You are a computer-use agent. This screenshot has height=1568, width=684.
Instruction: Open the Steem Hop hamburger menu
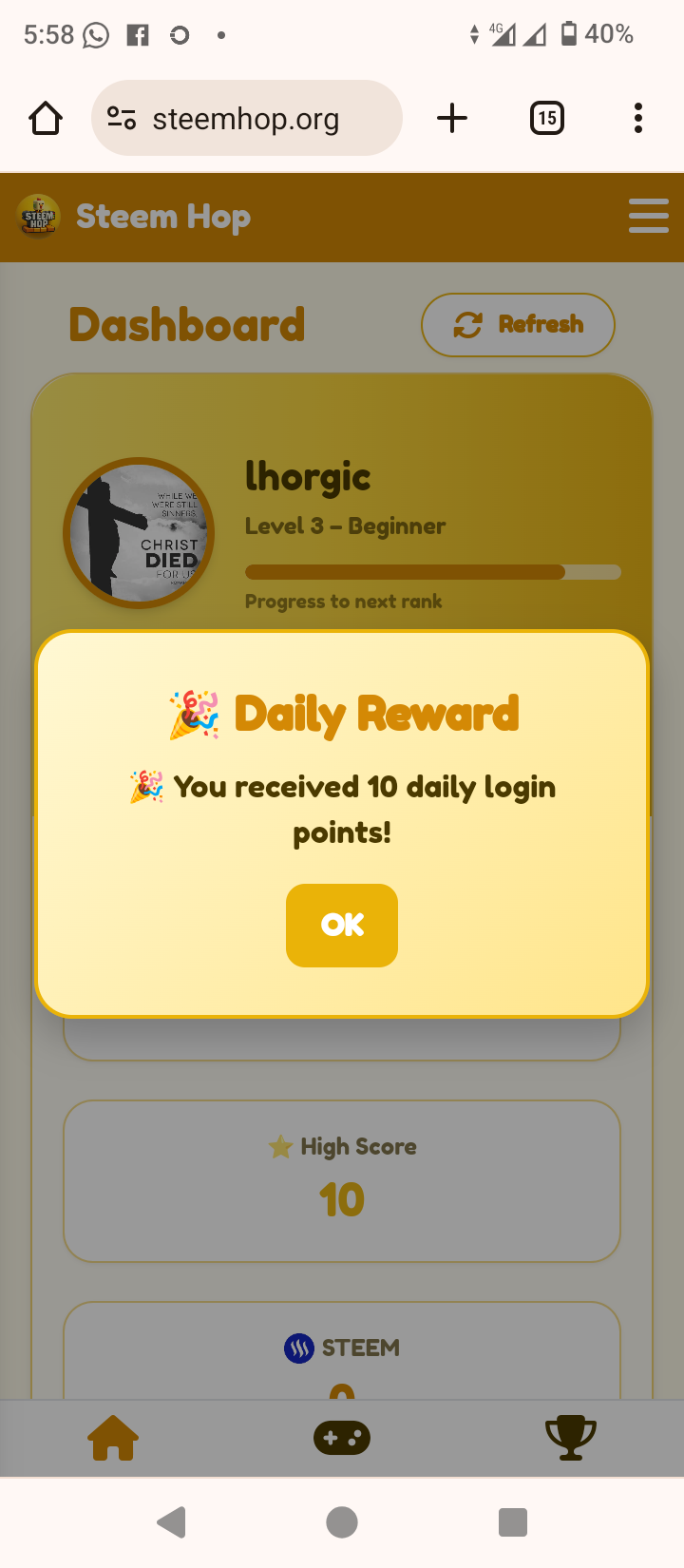point(649,216)
